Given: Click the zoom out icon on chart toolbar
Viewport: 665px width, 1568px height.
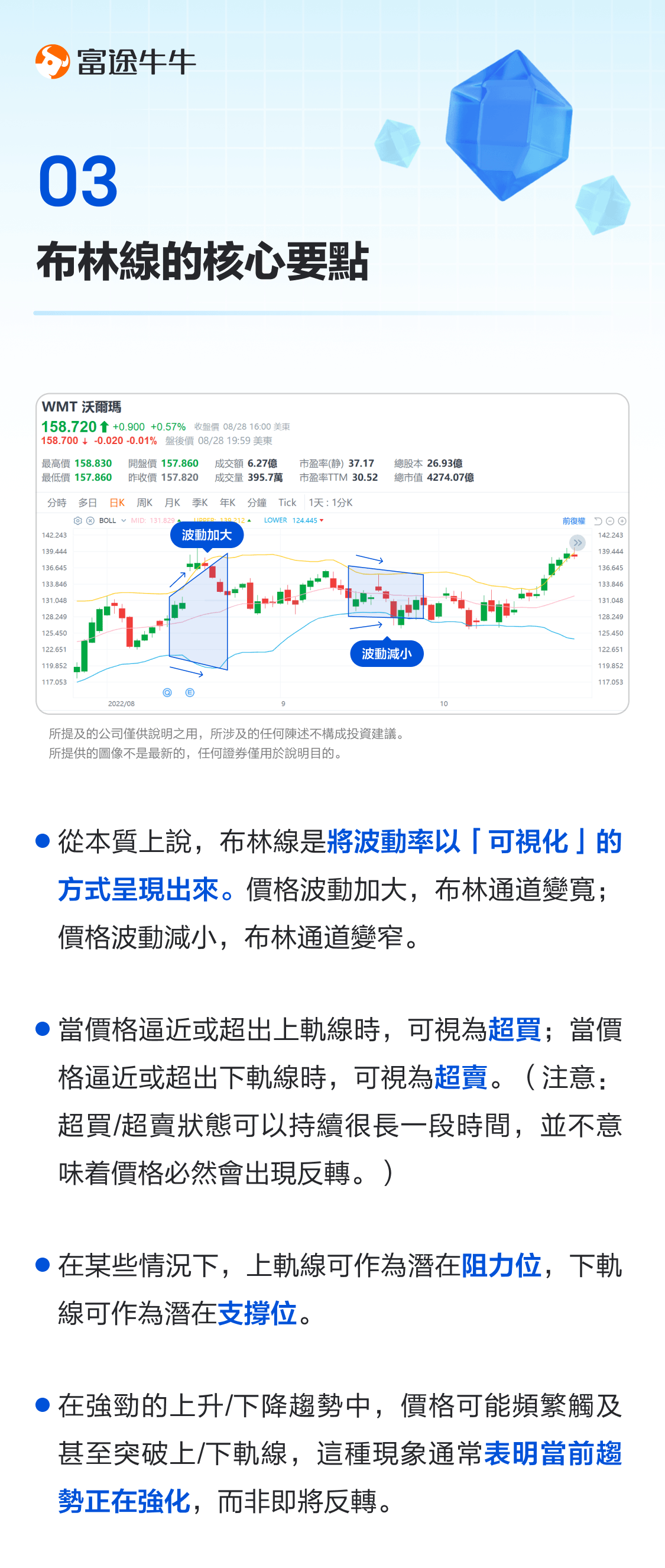Looking at the screenshot, I should pos(610,521).
